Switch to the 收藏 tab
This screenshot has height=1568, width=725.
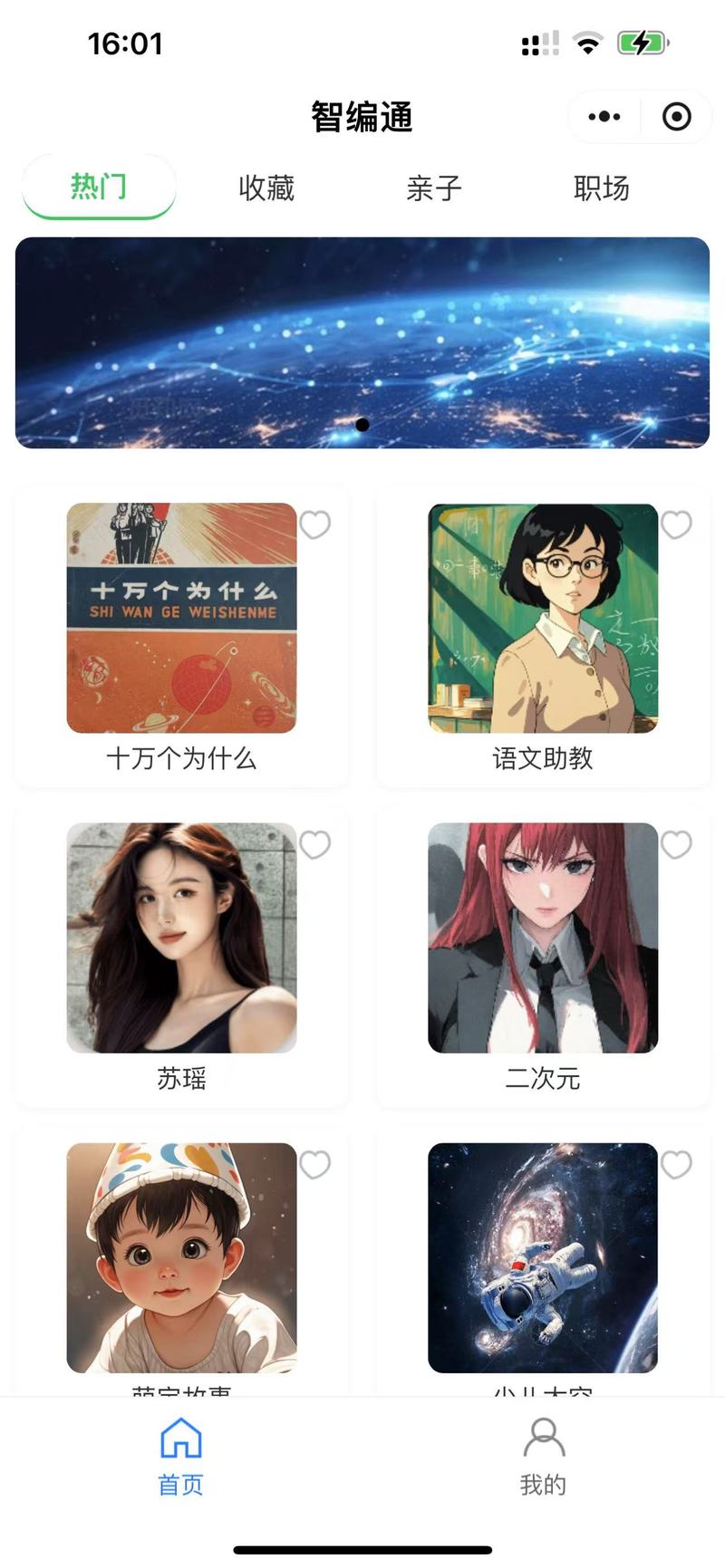pos(266,188)
